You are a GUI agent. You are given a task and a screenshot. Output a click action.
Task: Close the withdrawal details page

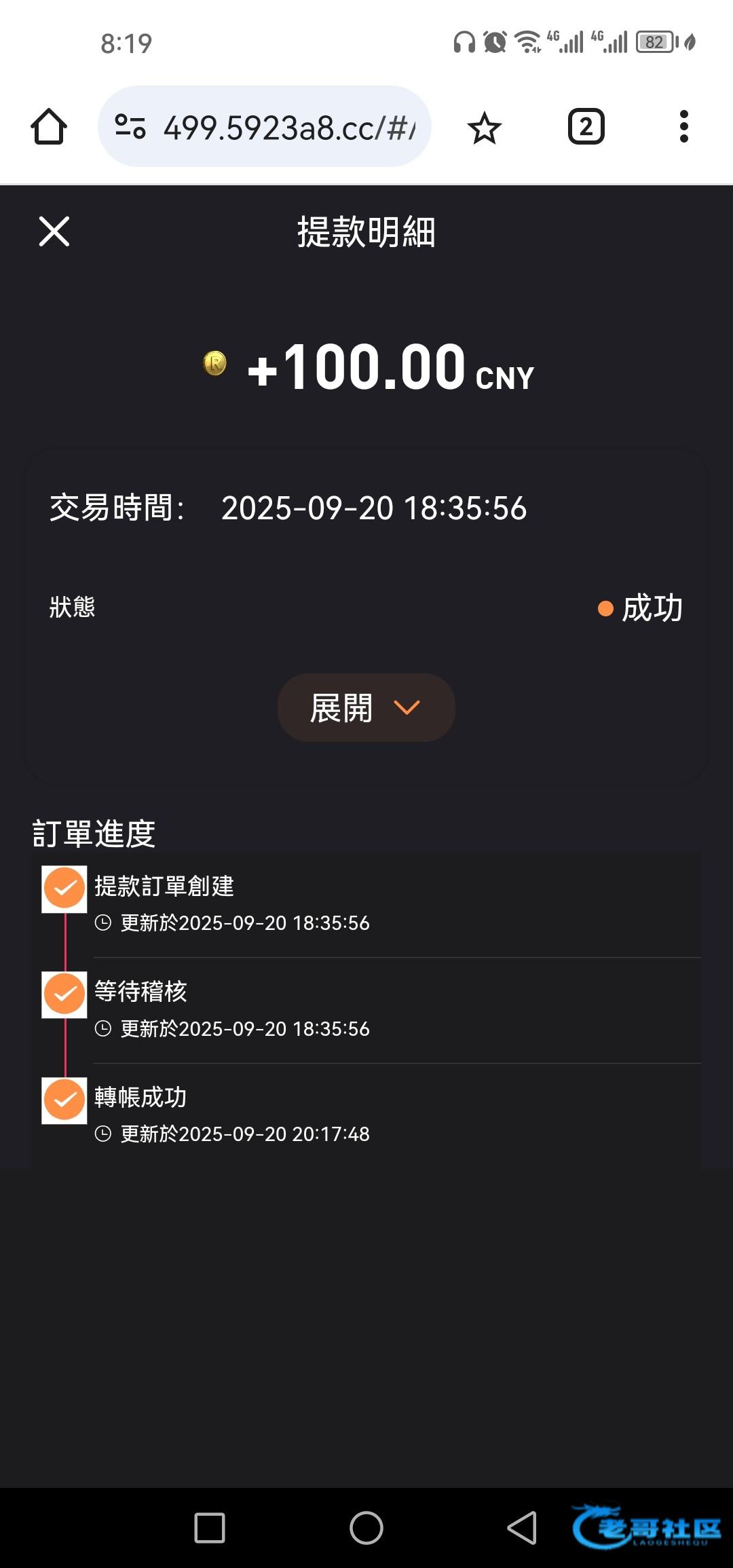[x=54, y=231]
